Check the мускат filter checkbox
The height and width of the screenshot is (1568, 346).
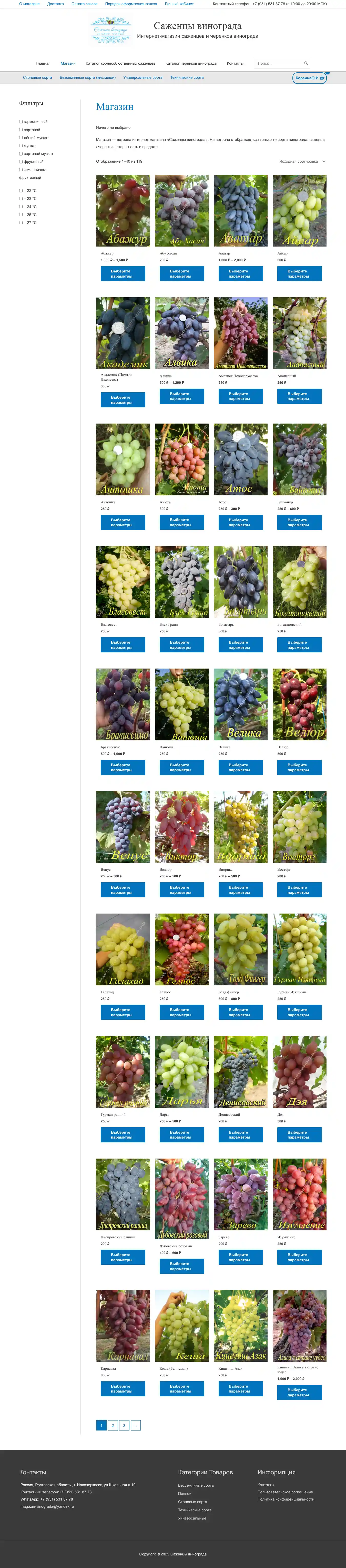click(21, 145)
